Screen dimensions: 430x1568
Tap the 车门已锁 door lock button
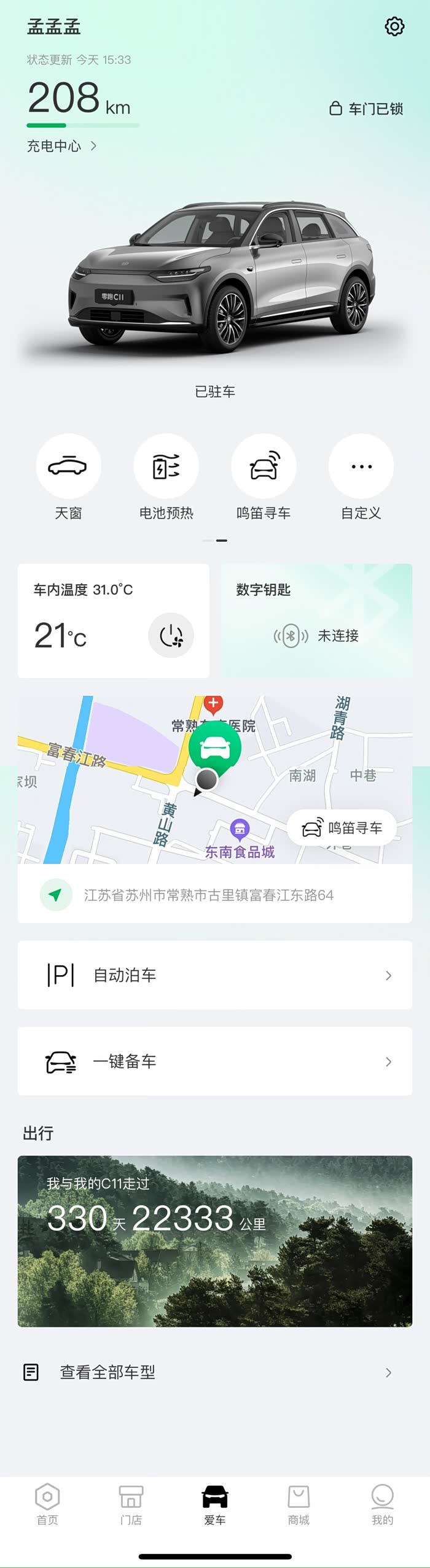coord(366,109)
